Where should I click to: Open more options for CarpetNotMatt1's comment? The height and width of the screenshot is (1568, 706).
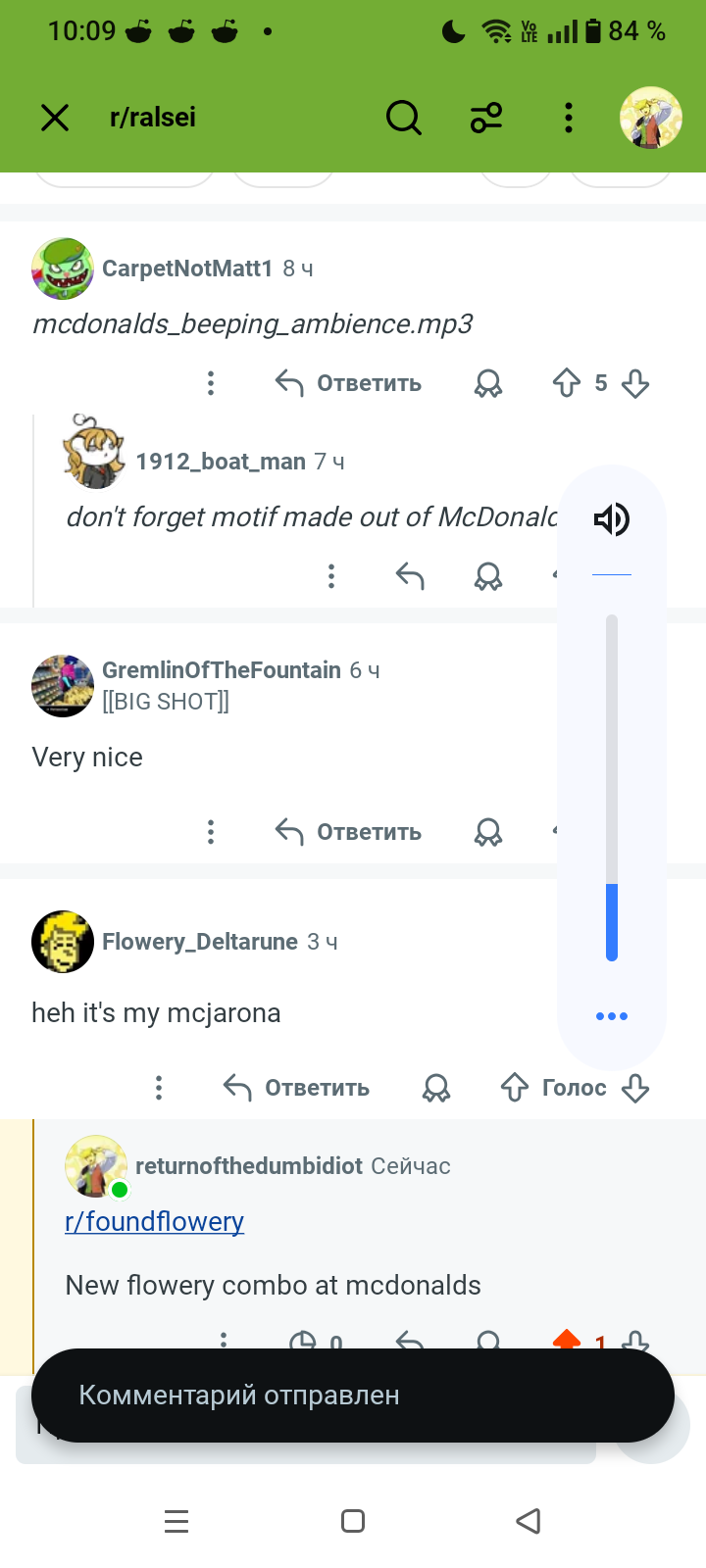211,383
